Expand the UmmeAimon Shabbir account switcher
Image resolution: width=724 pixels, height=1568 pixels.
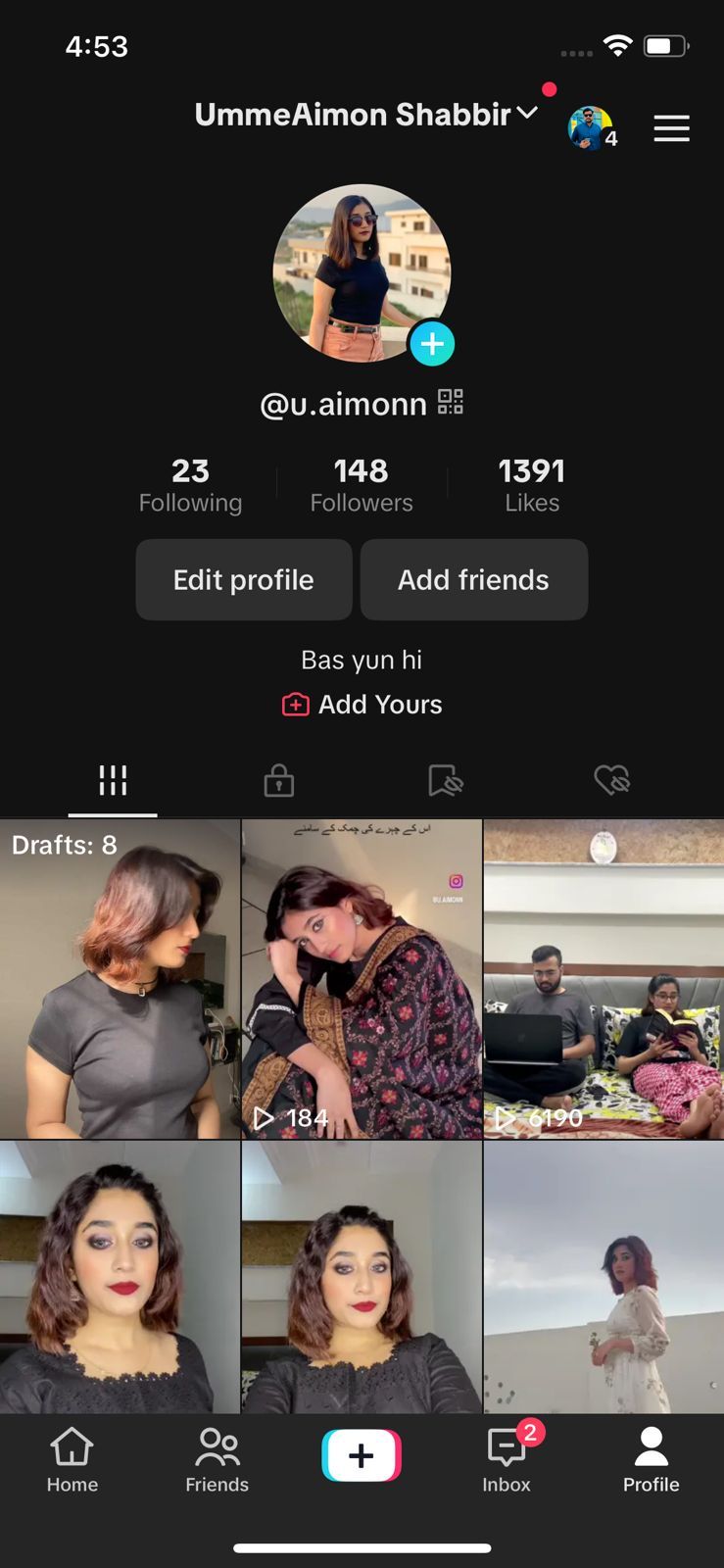tap(364, 114)
